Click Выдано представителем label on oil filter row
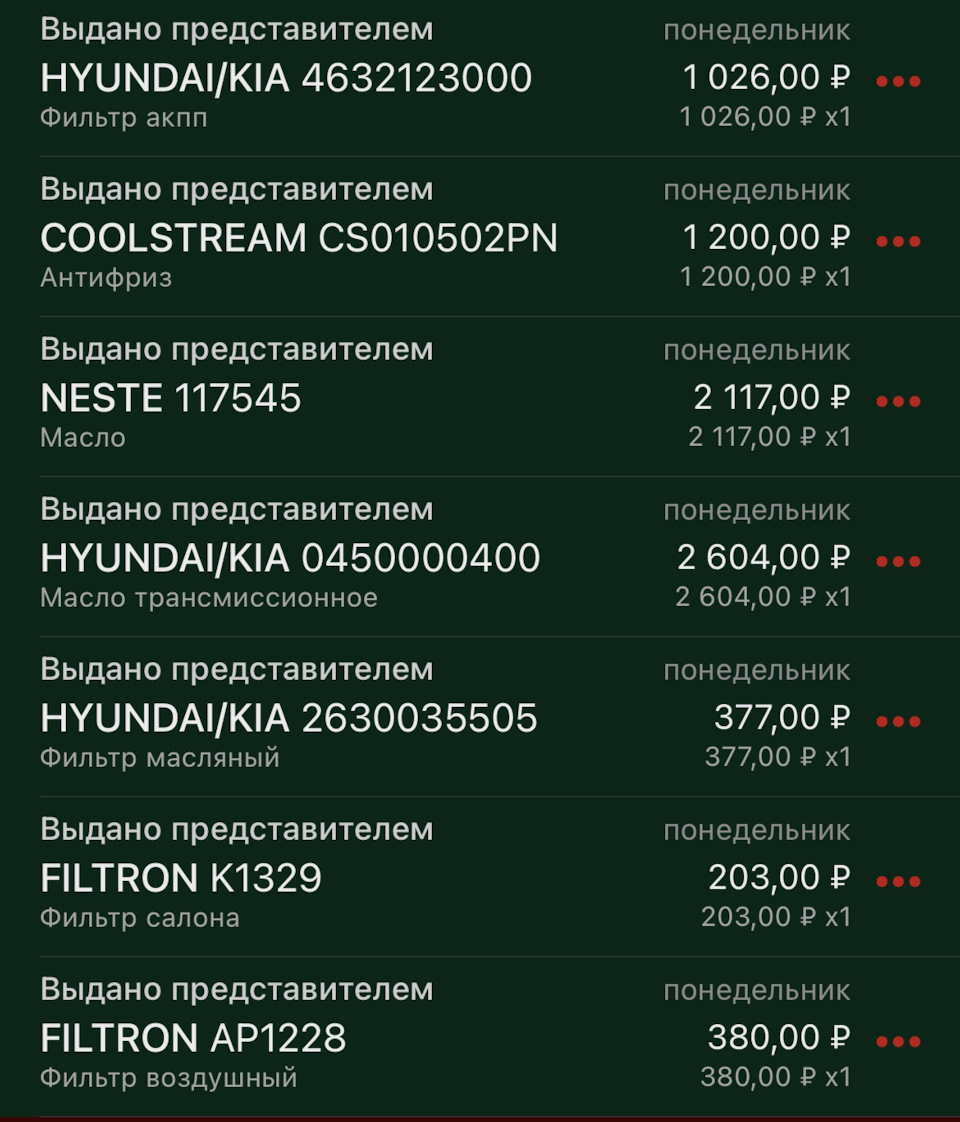960x1122 pixels. tap(235, 670)
